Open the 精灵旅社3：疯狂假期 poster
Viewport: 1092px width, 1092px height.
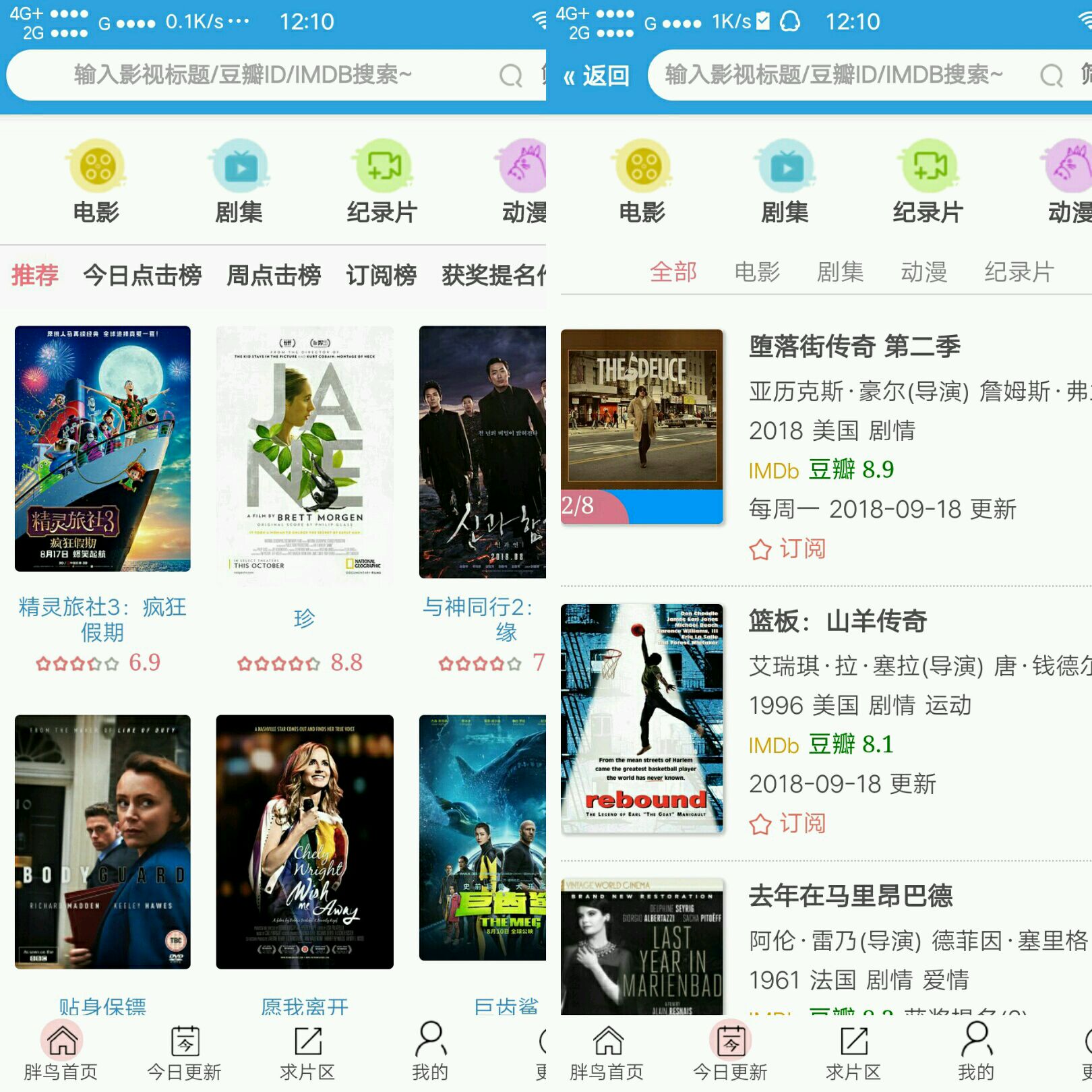pos(102,449)
